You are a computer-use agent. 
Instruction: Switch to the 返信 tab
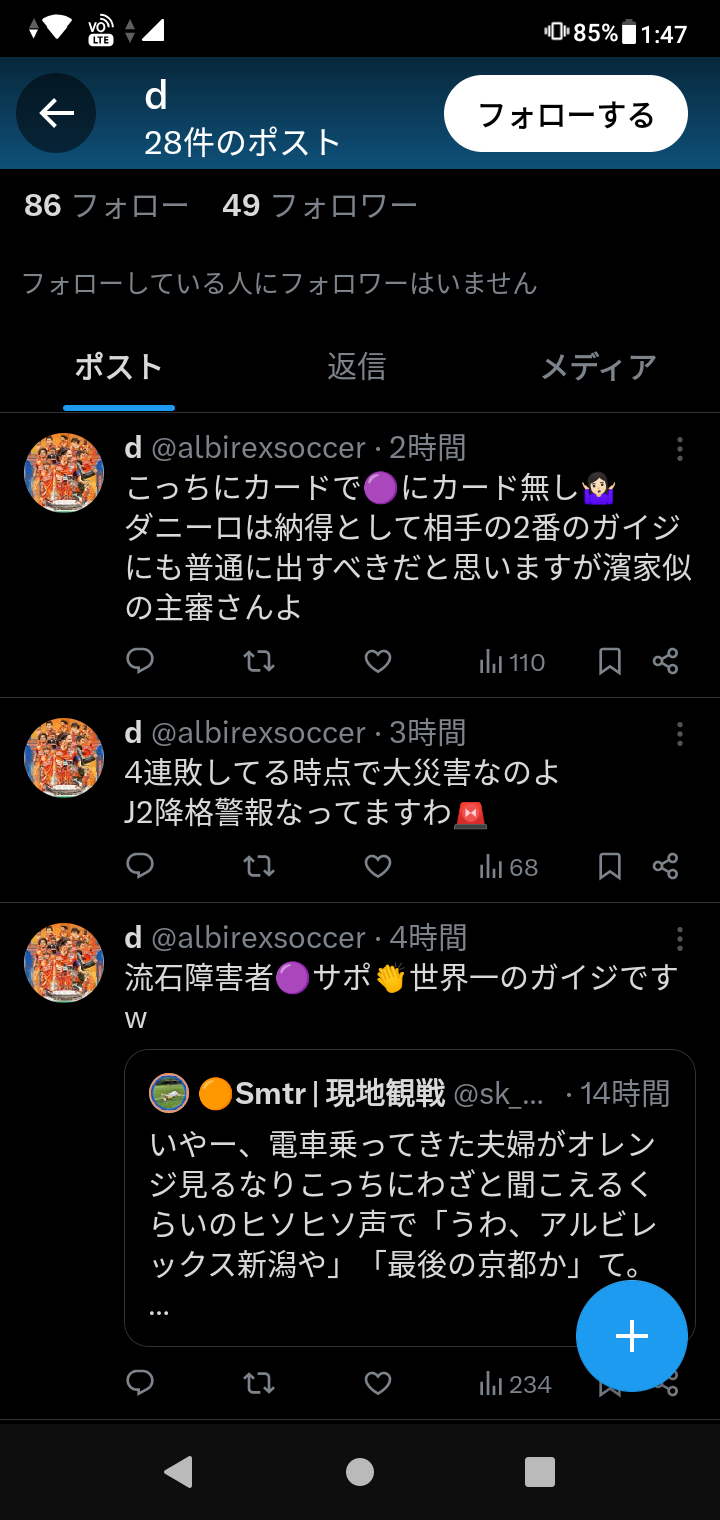(356, 367)
